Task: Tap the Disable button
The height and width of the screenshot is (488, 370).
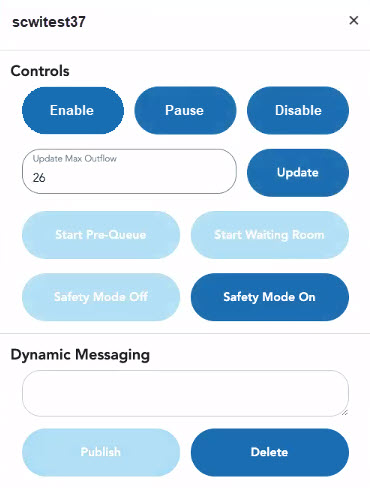Action: pos(298,110)
